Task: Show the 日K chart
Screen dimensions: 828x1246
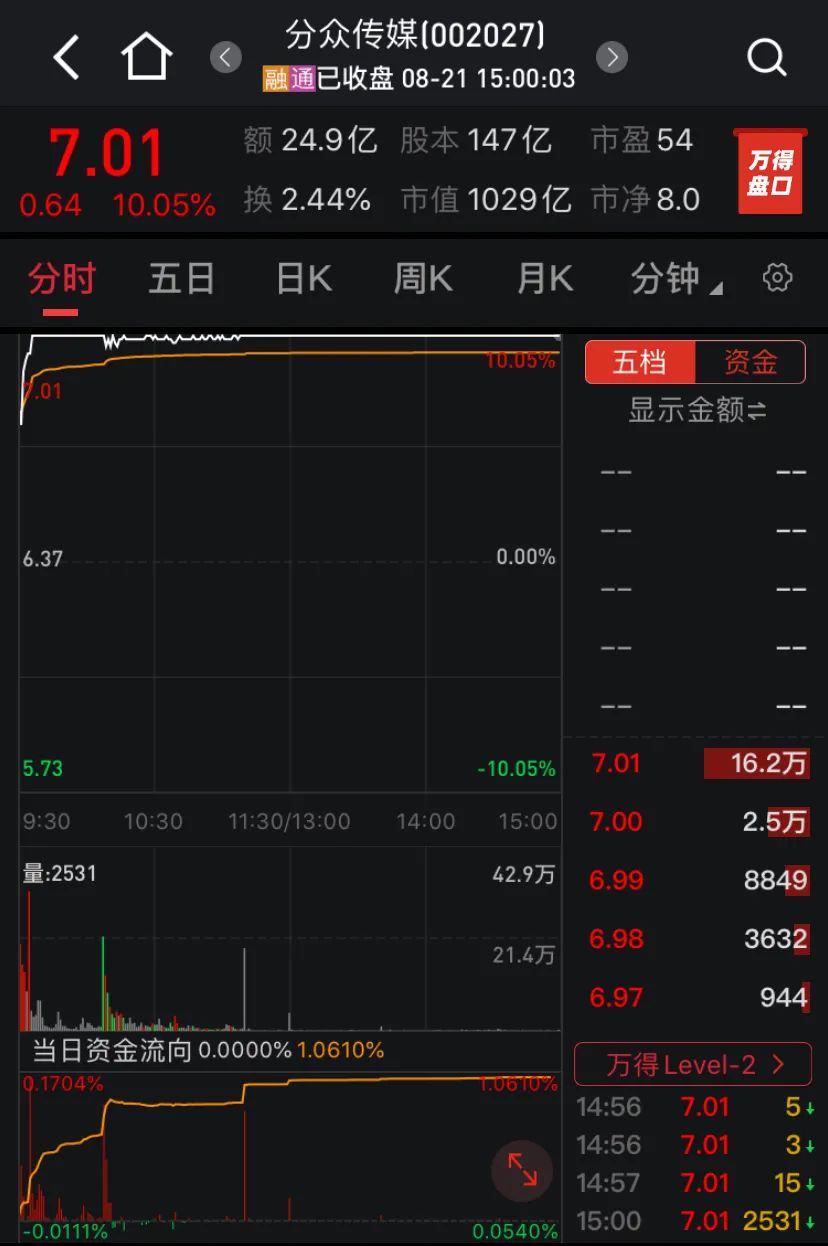Action: (x=303, y=279)
